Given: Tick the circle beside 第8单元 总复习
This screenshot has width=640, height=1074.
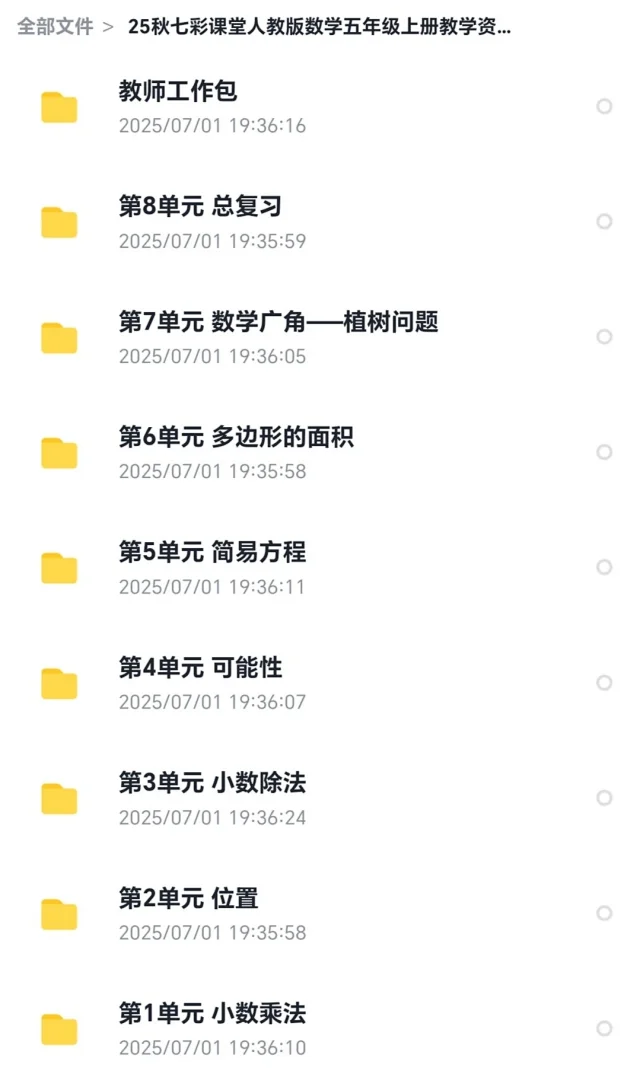Looking at the screenshot, I should [x=604, y=221].
